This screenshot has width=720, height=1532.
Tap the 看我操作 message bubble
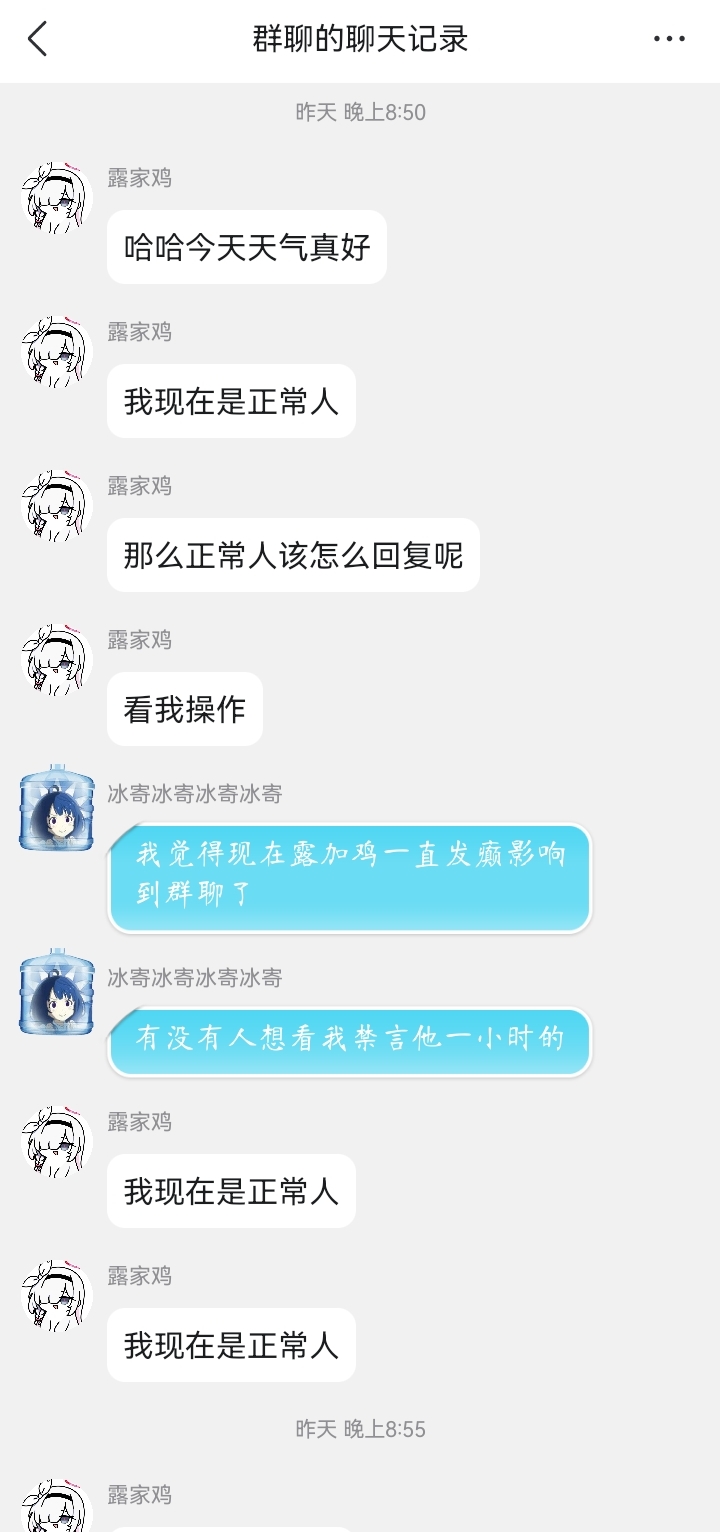(x=185, y=709)
